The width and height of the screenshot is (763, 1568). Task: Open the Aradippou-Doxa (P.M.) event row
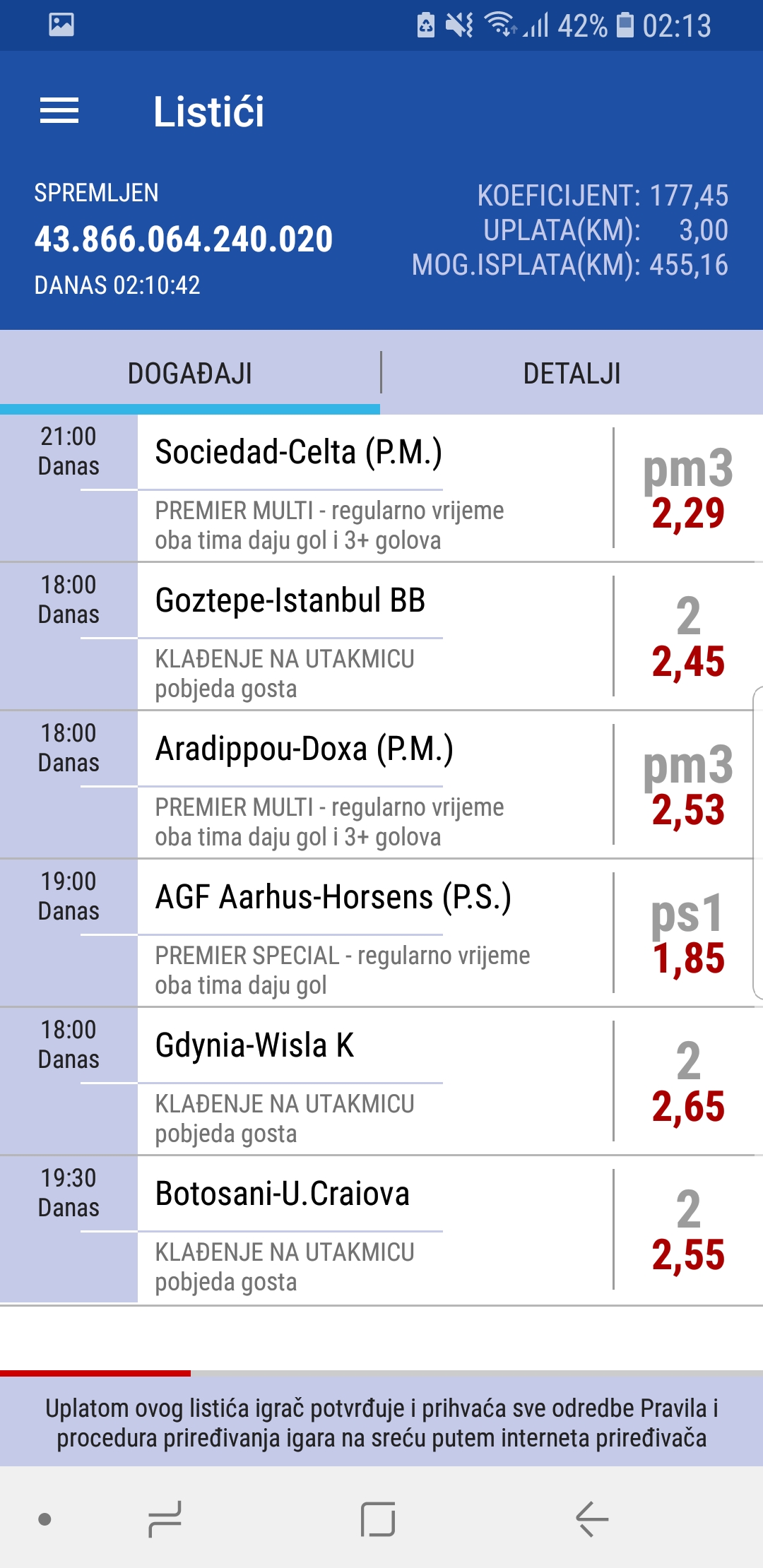point(381,785)
